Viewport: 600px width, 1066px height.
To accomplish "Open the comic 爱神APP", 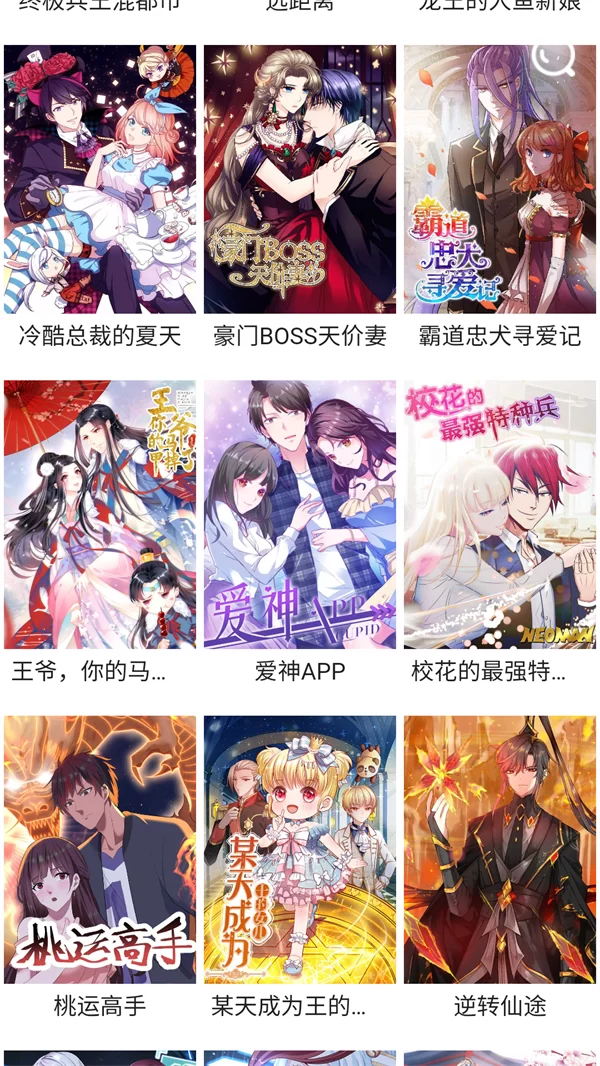I will 300,515.
